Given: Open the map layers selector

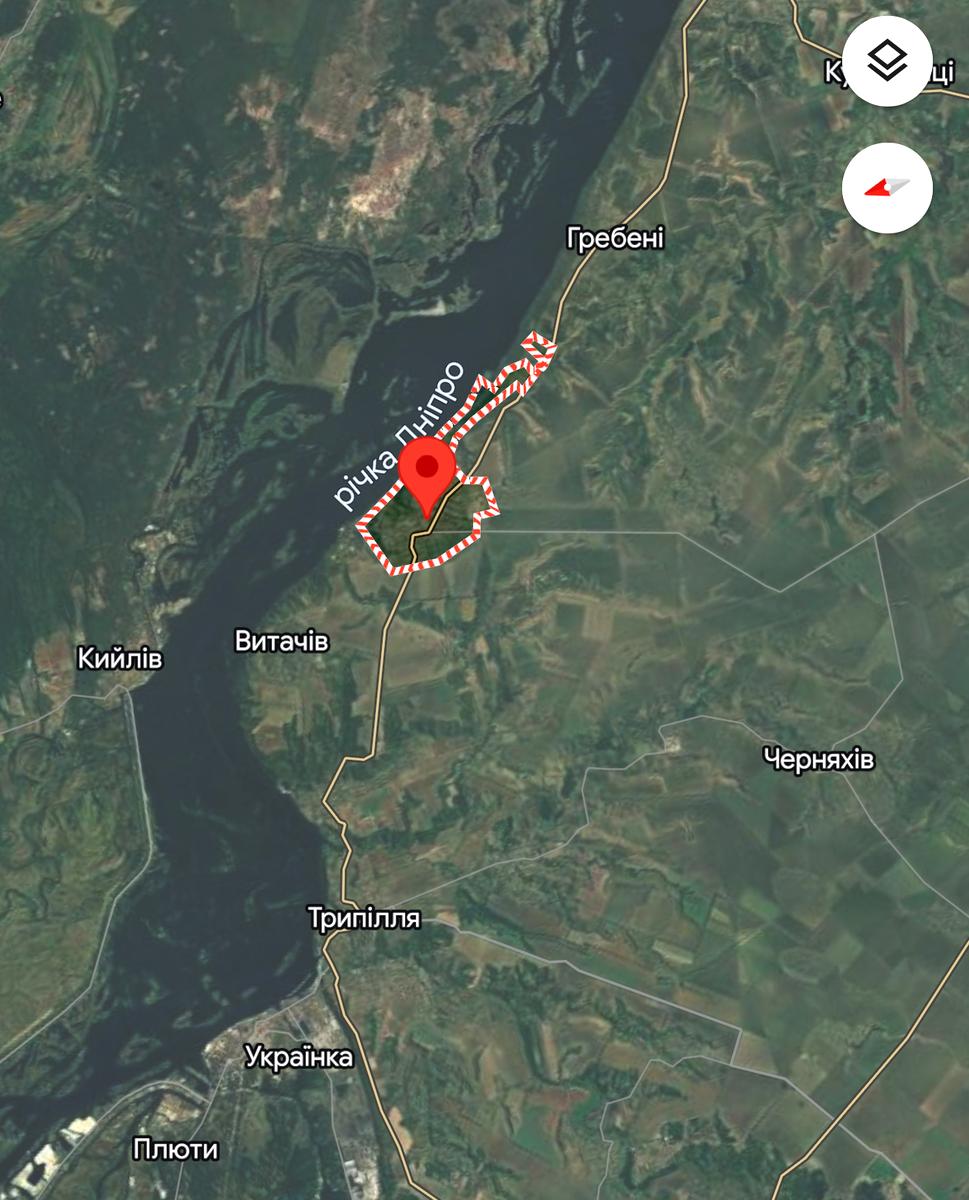Looking at the screenshot, I should [887, 62].
